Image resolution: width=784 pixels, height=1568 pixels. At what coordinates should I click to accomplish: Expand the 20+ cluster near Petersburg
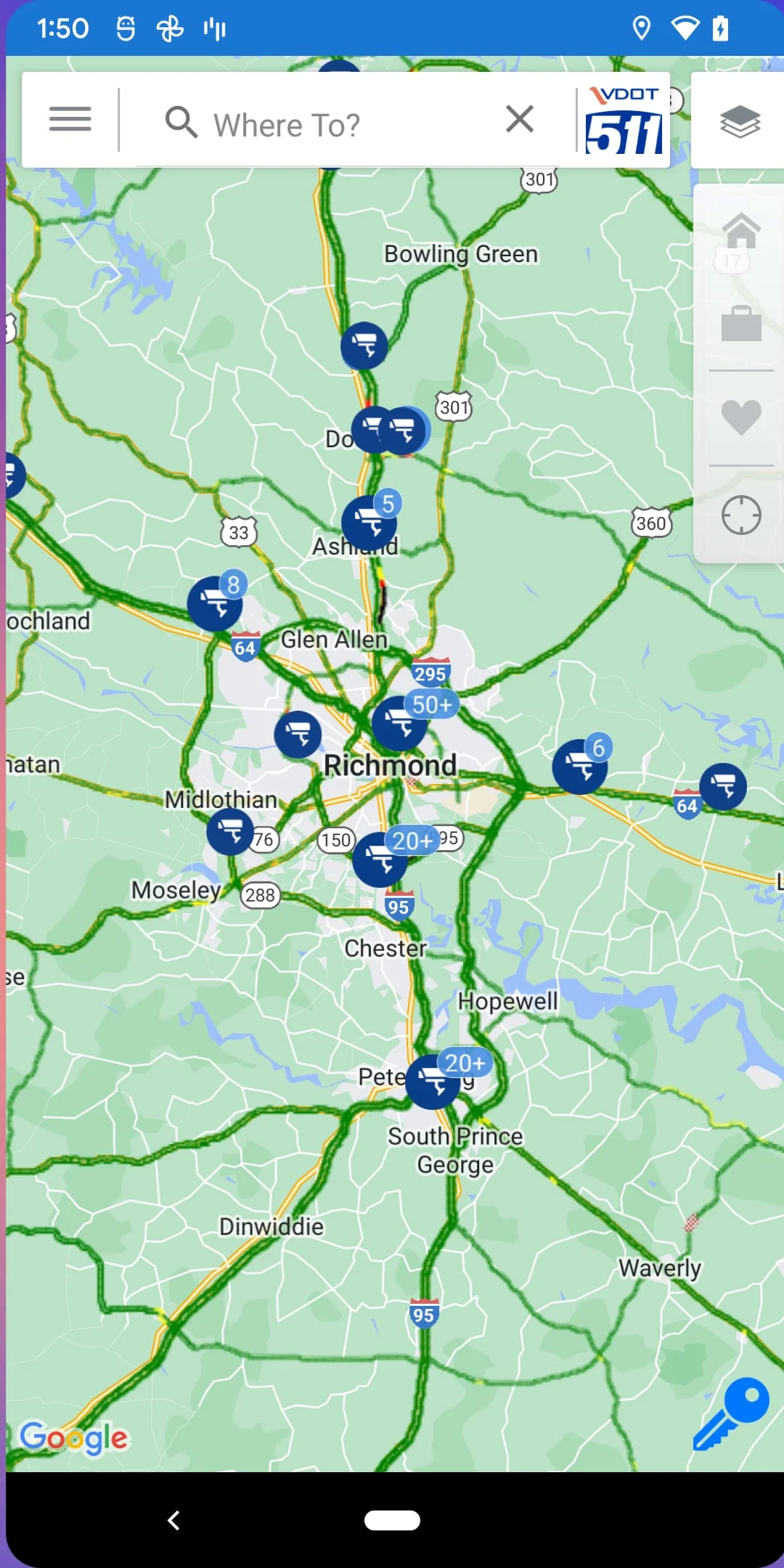pos(432,1082)
